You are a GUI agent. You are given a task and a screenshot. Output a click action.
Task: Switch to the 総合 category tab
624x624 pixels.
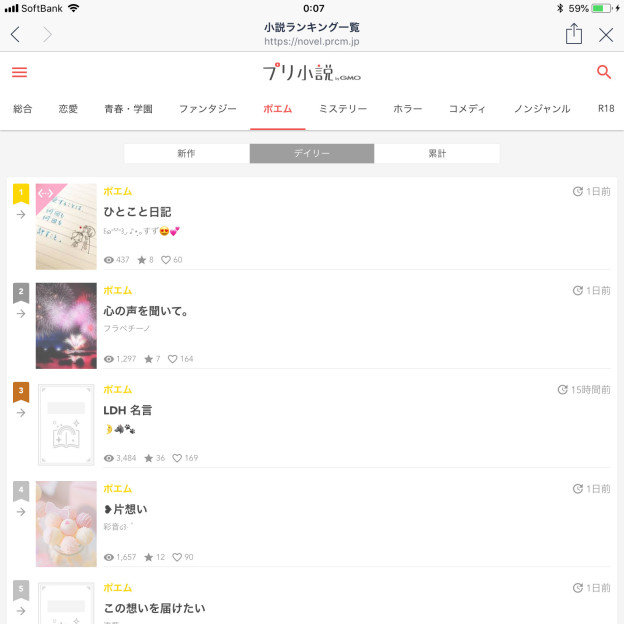22,109
